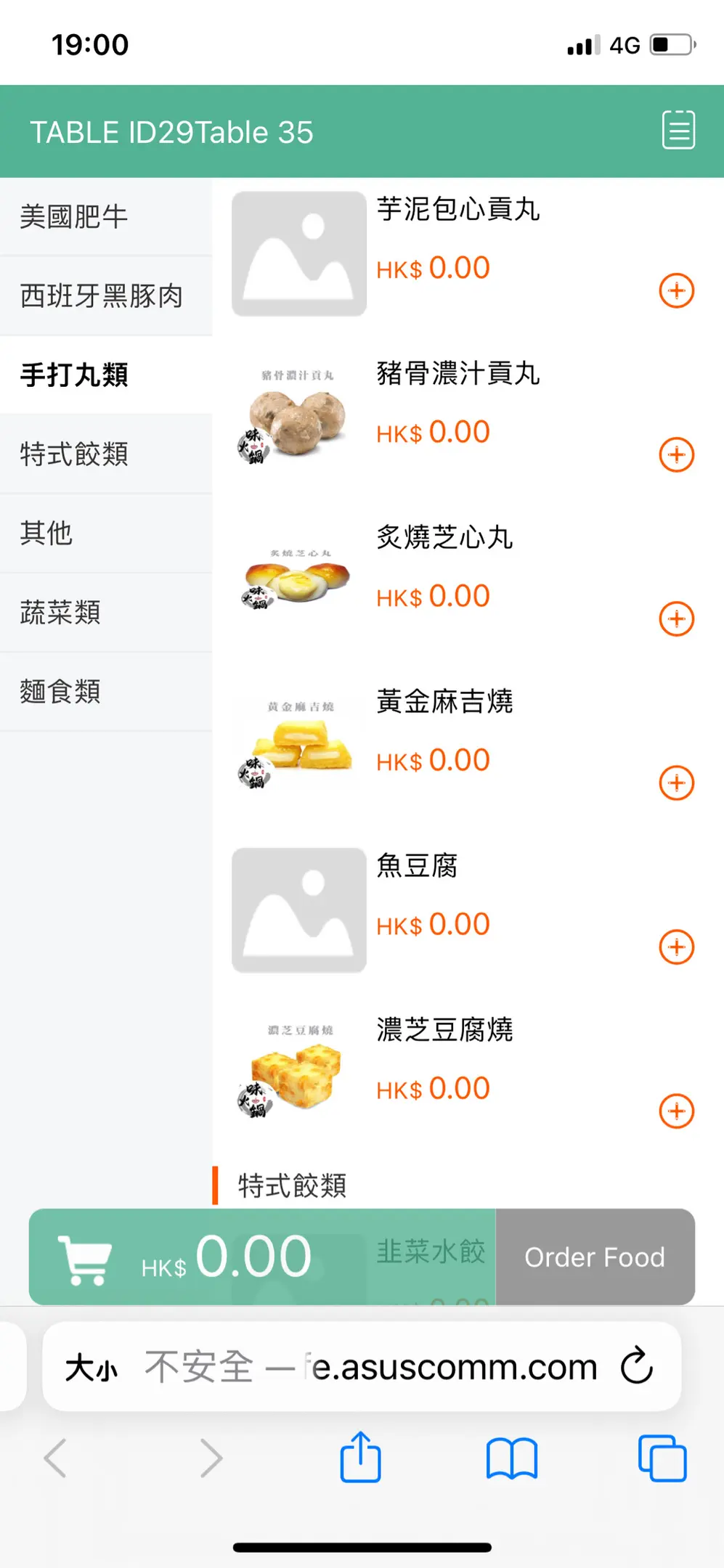Switch to 其他 category

coord(106,534)
